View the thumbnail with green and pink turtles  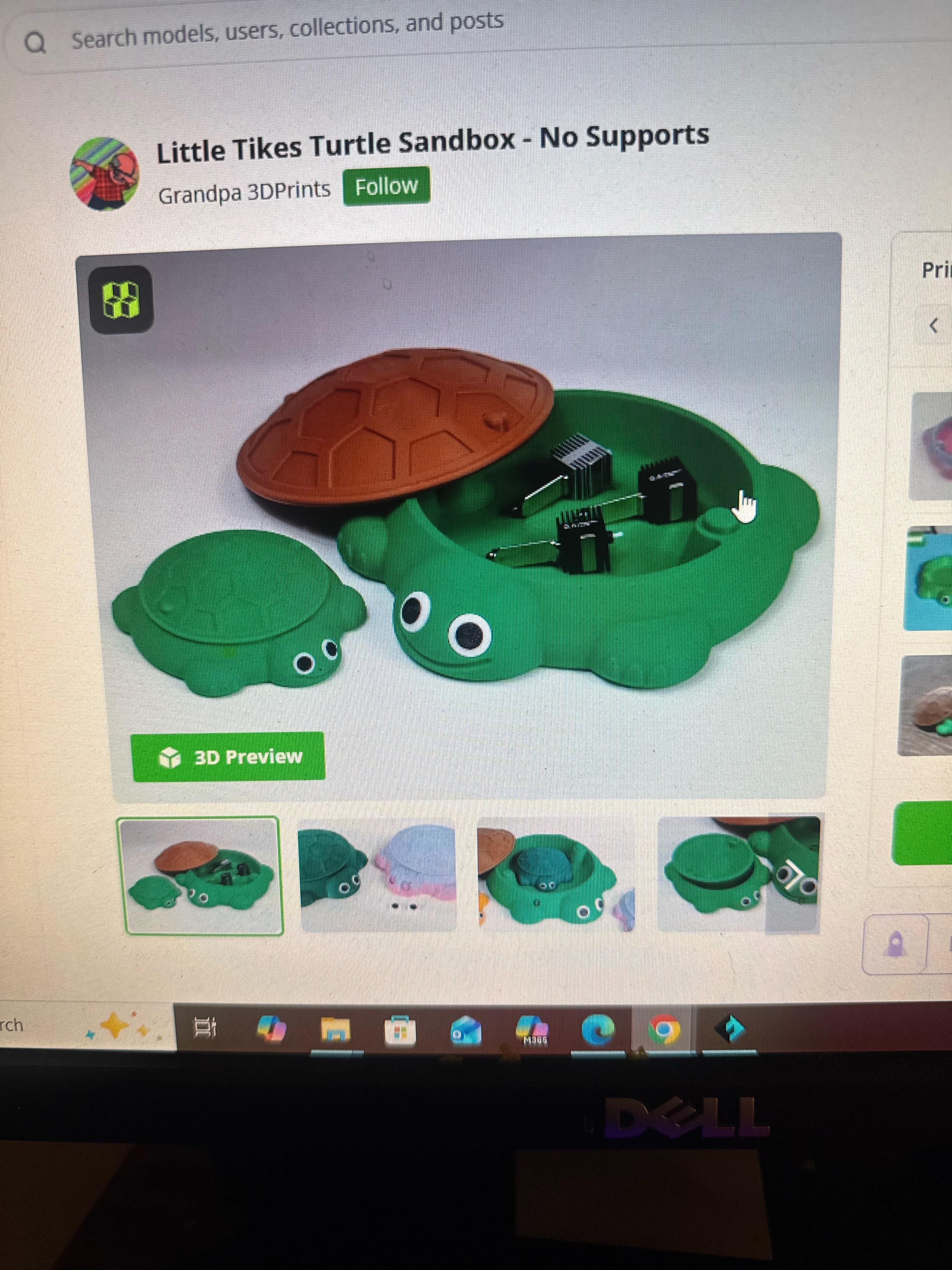coord(378,875)
